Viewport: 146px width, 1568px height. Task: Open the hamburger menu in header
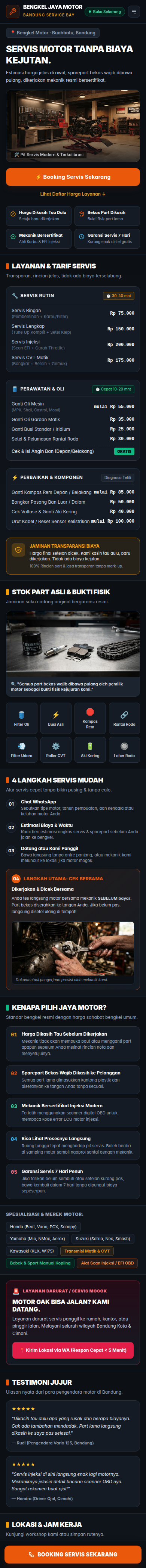tap(134, 12)
